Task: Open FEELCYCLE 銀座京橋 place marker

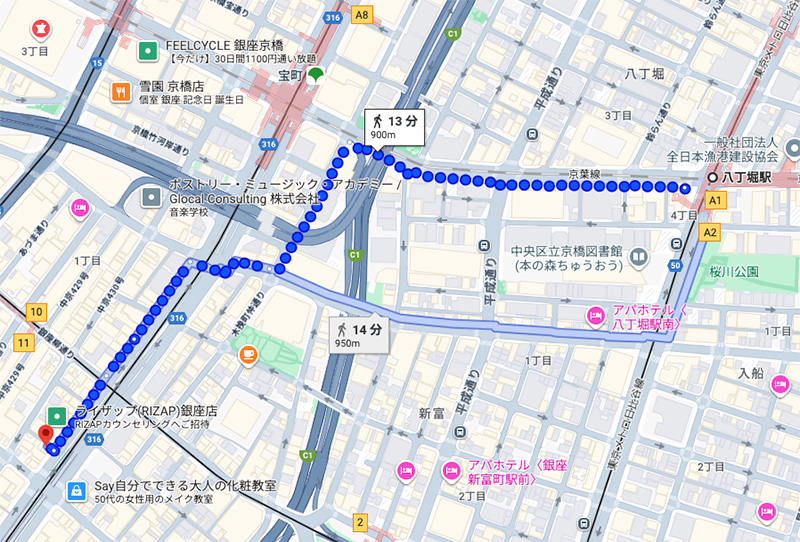Action: (148, 49)
